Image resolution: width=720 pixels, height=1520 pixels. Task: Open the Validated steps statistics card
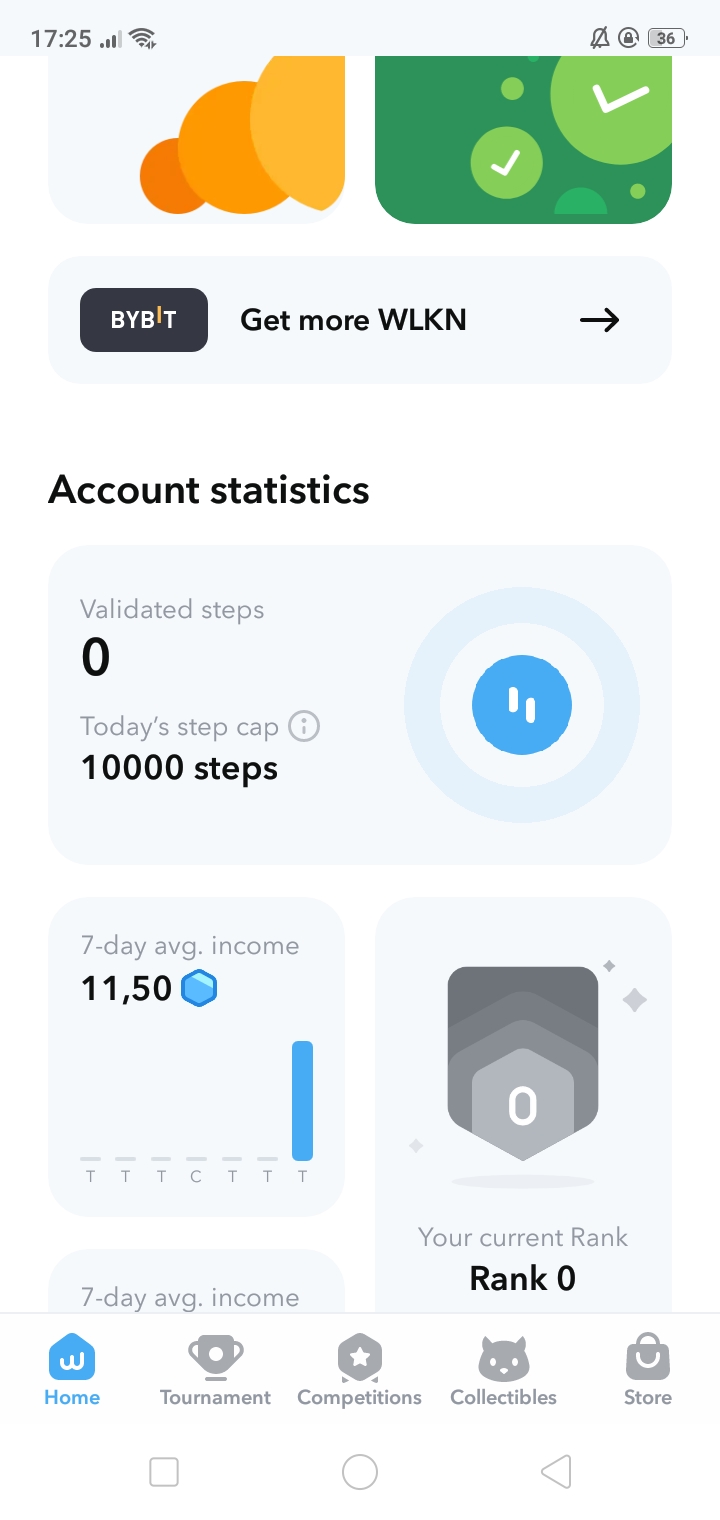pyautogui.click(x=359, y=704)
